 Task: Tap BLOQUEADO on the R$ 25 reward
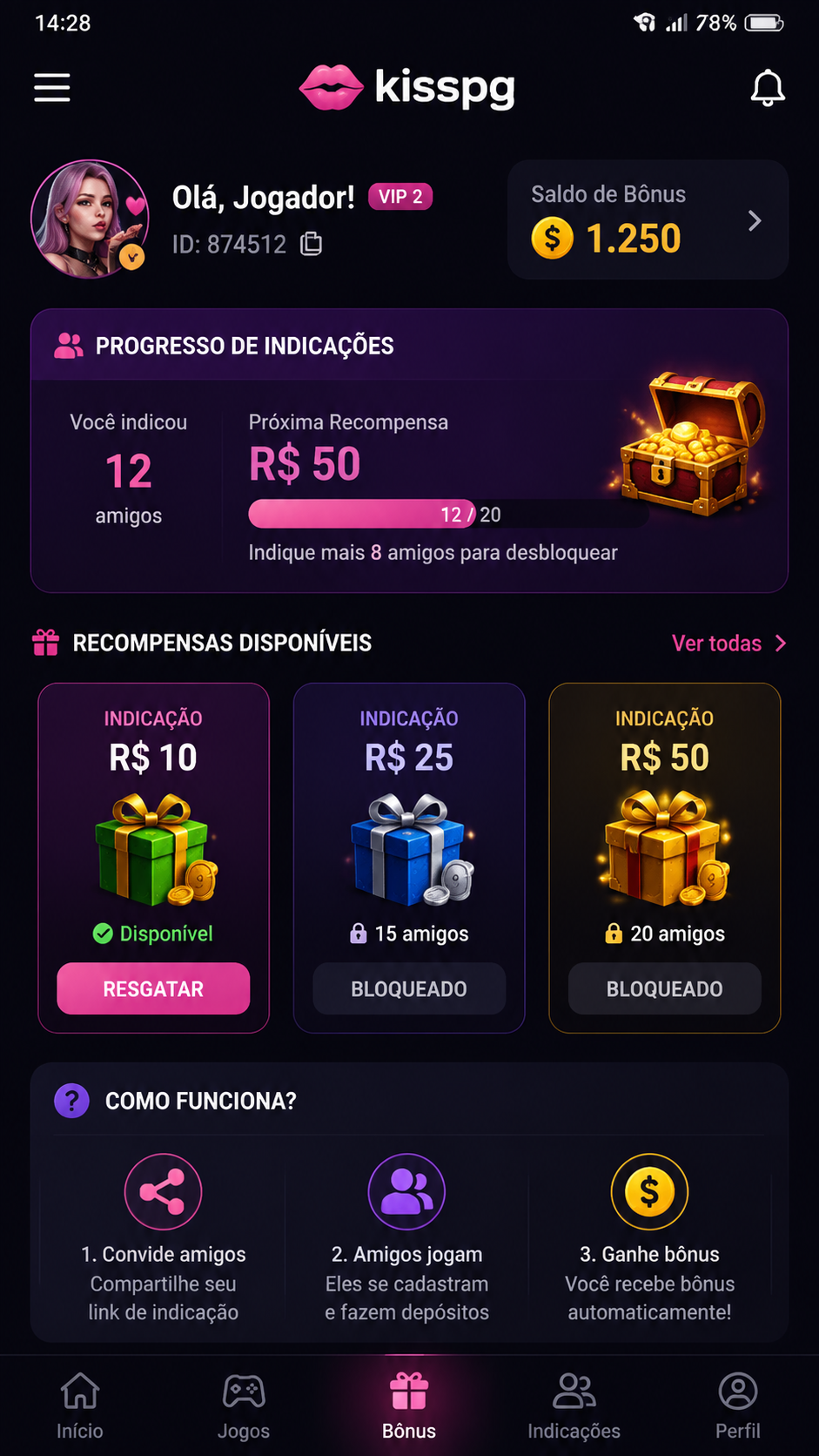(409, 988)
